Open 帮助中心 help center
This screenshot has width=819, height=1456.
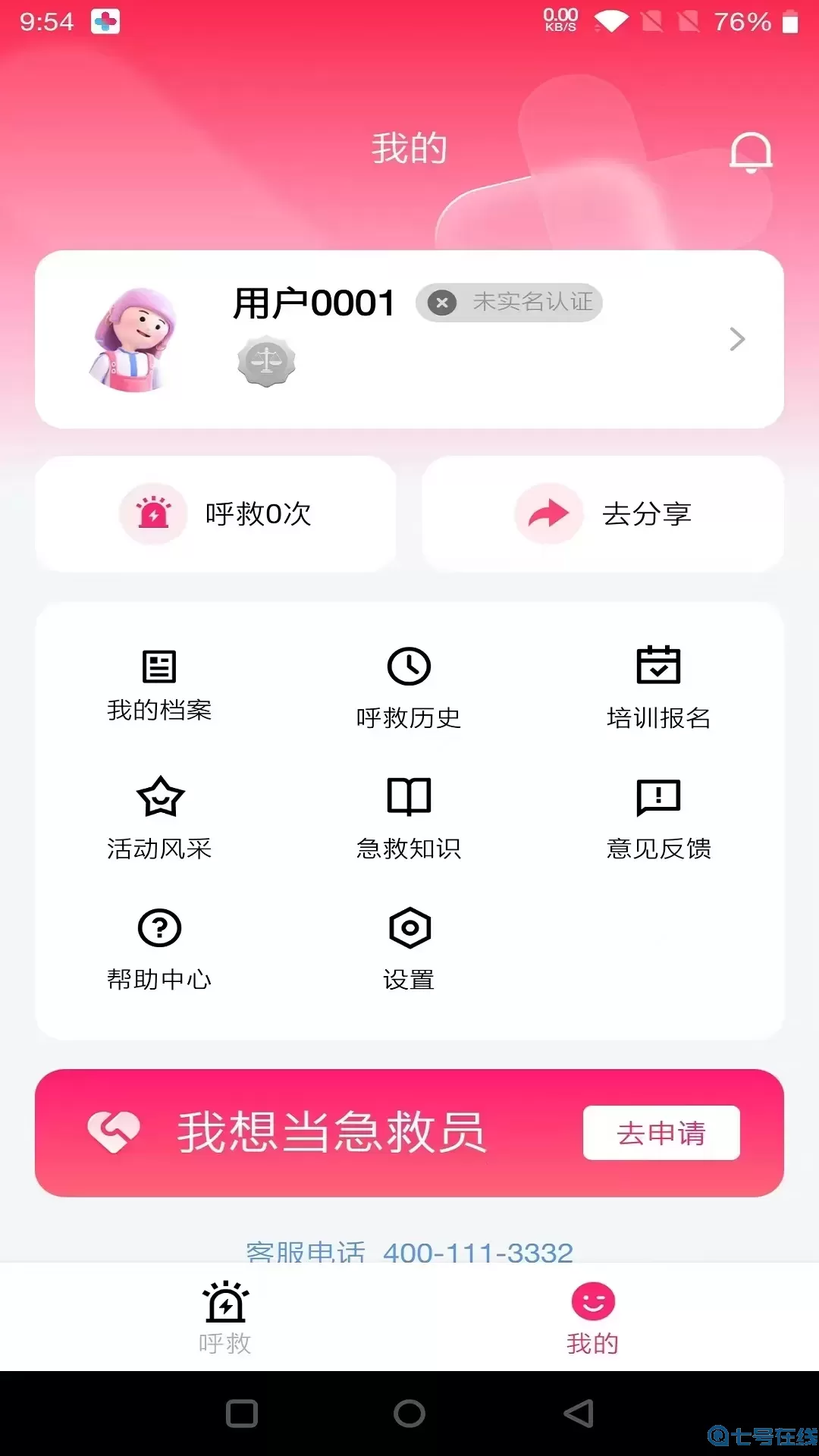point(159,946)
